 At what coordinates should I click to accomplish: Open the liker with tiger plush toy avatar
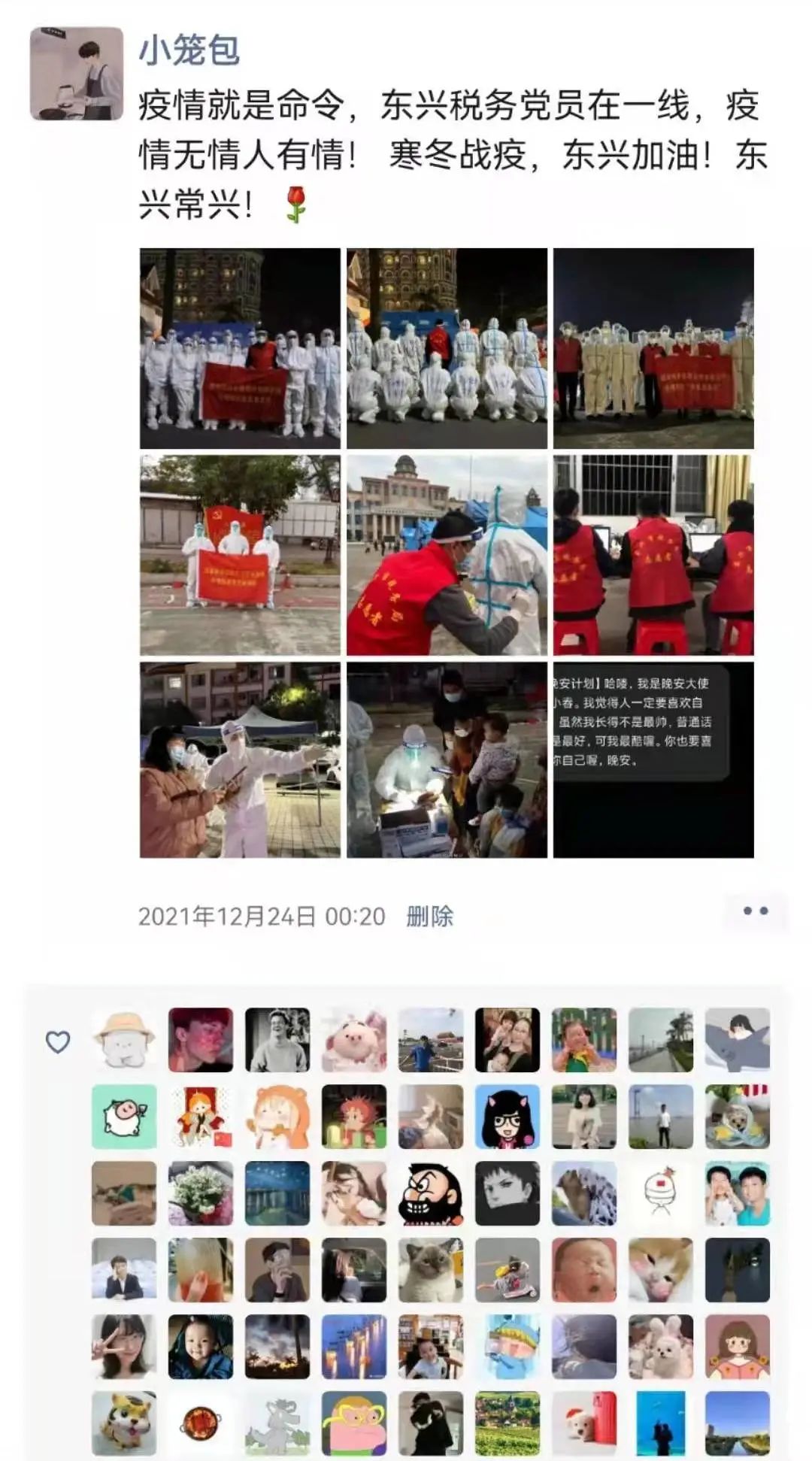[x=124, y=1423]
